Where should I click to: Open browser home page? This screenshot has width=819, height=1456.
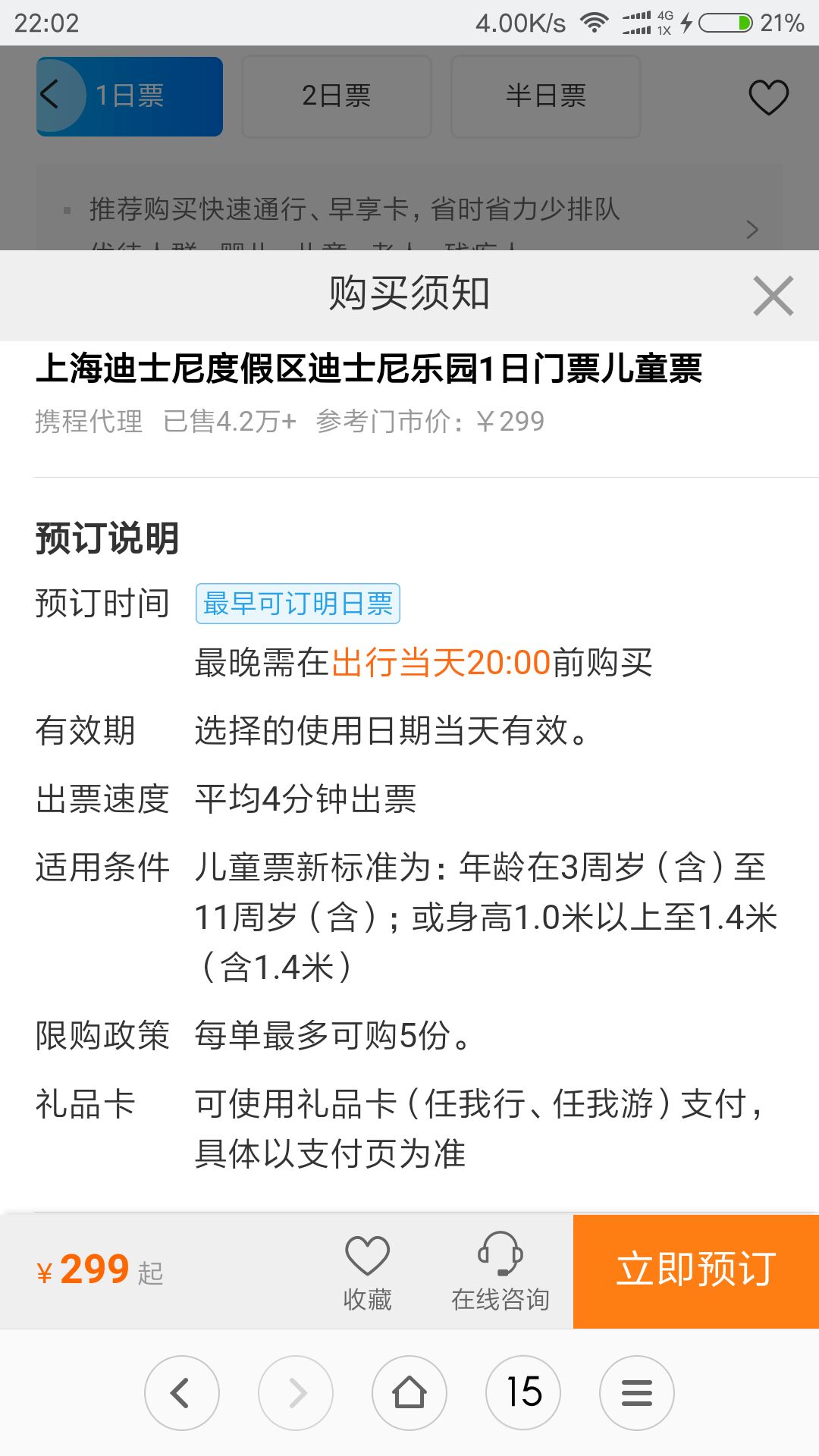[x=409, y=1393]
